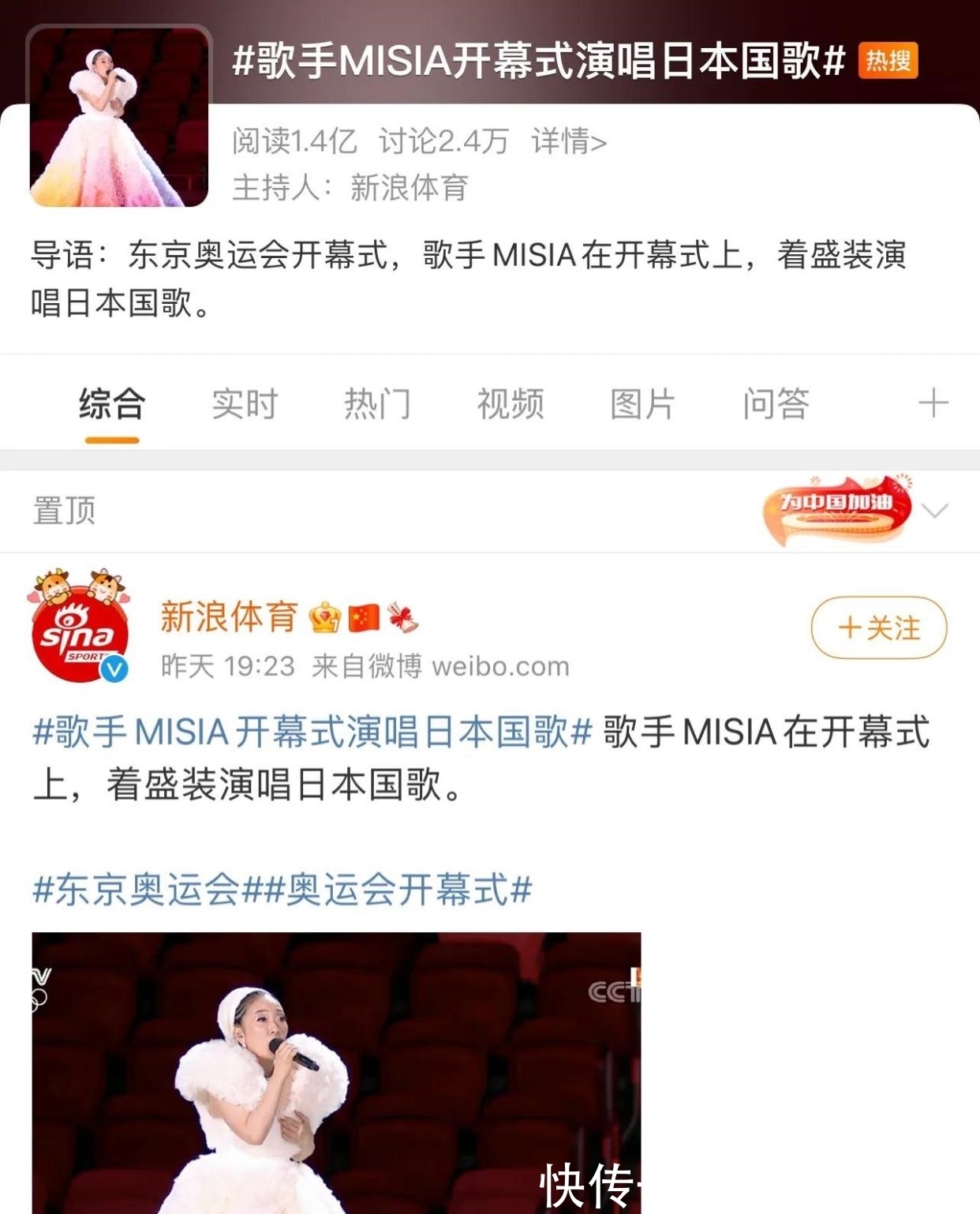Open the #东京奥运会# hashtag
The image size is (980, 1214).
pos(136,890)
